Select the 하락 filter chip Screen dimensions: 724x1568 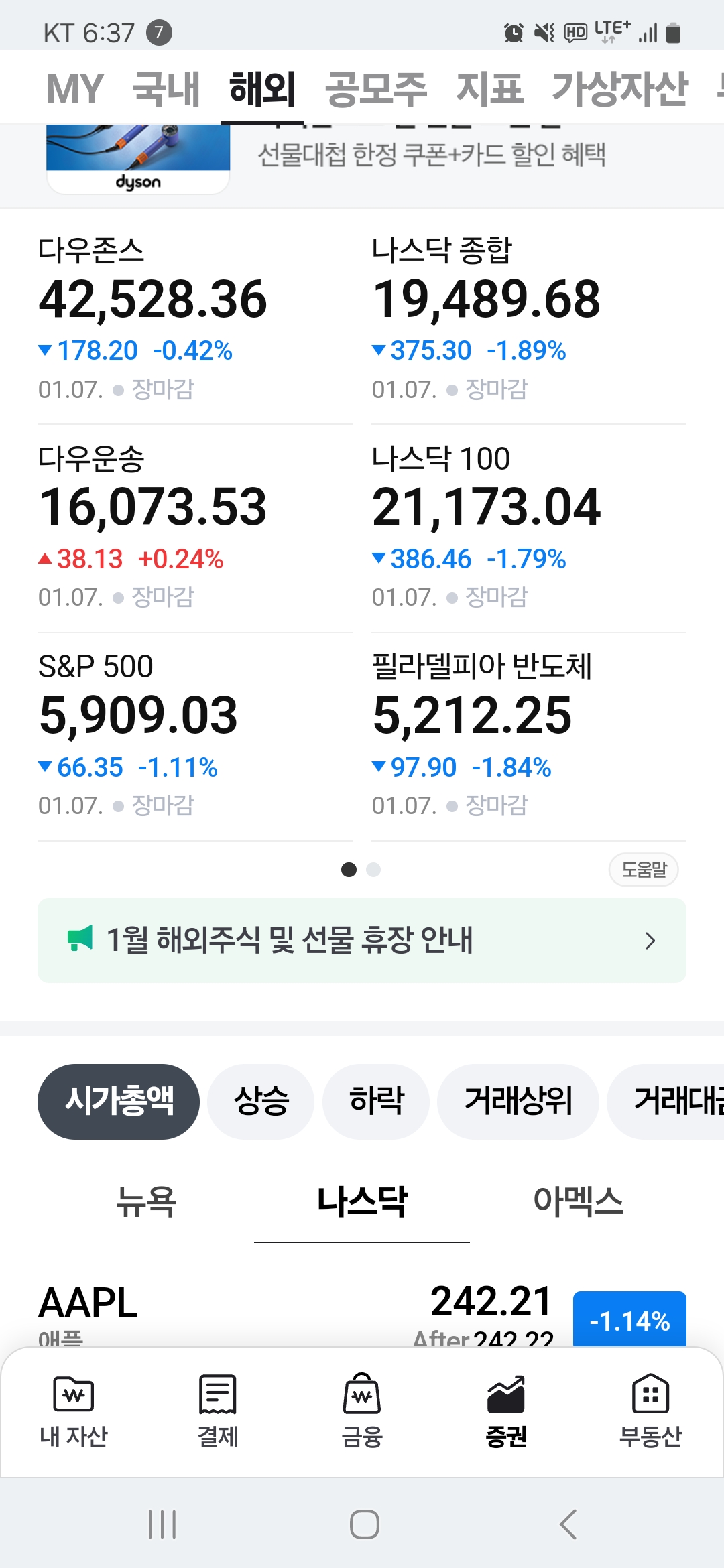tap(376, 1101)
